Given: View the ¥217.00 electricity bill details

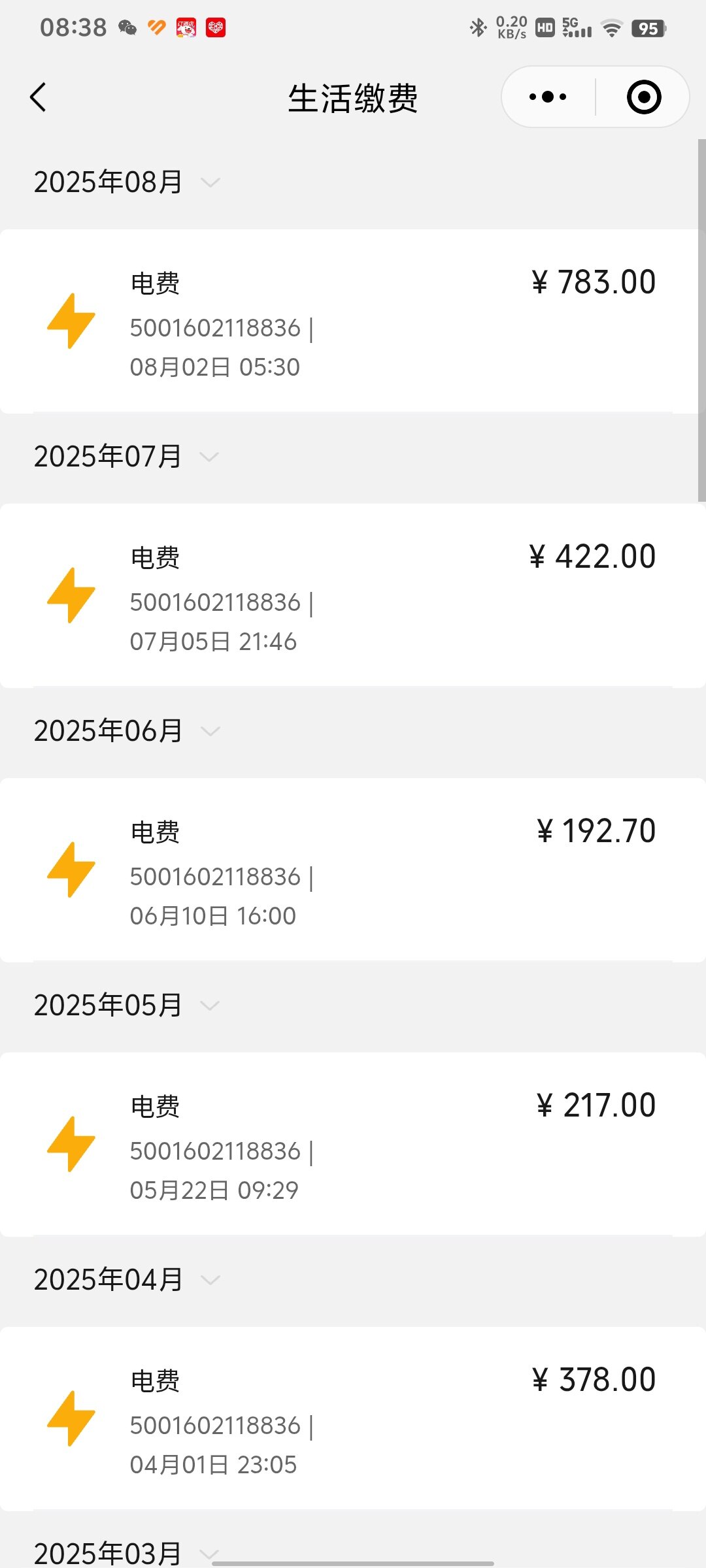Looking at the screenshot, I should 353,1144.
